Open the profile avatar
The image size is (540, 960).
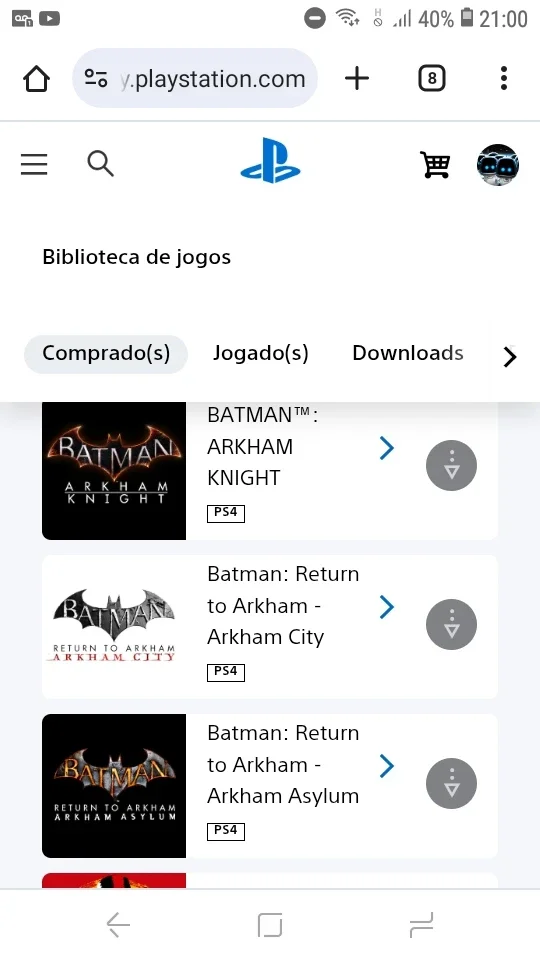(498, 165)
